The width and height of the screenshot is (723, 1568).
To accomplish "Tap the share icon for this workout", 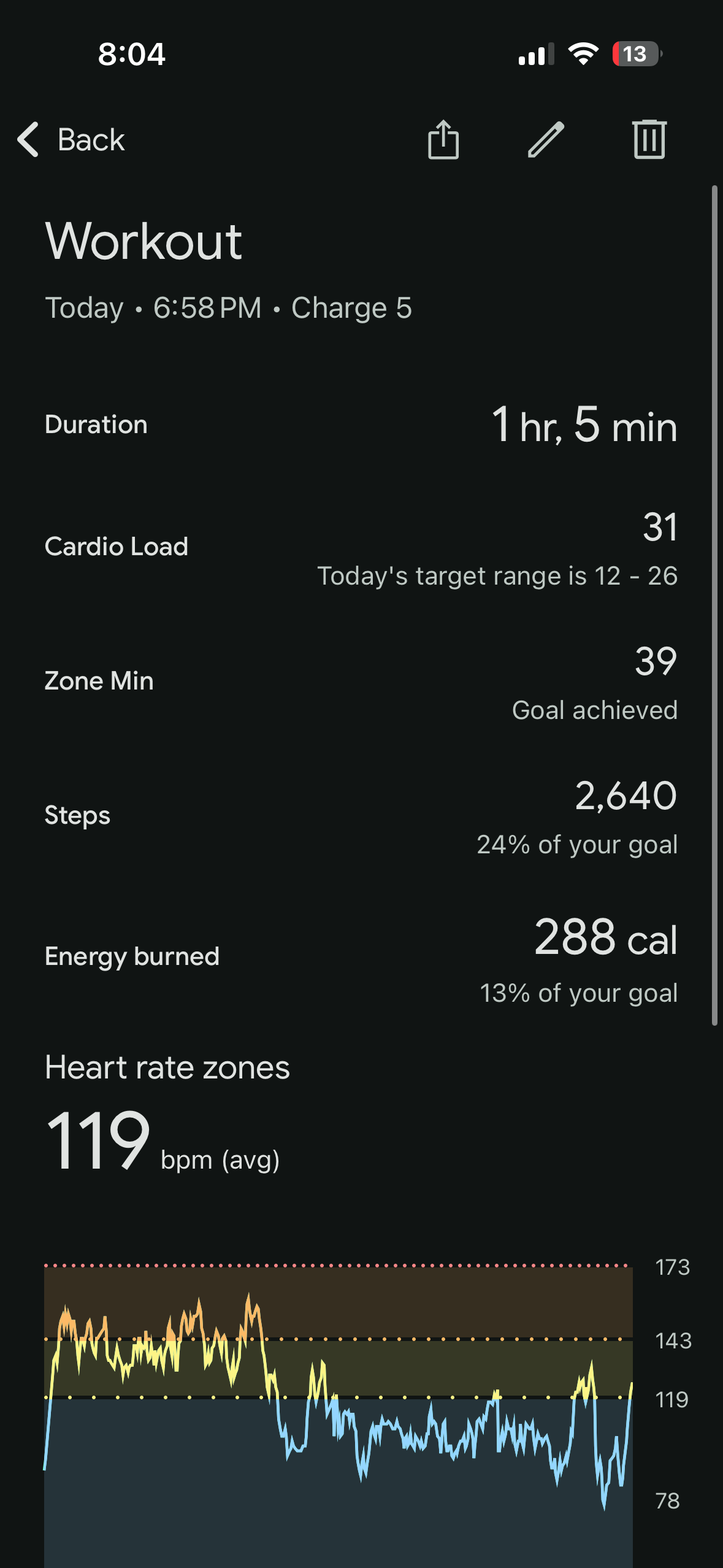I will point(443,140).
